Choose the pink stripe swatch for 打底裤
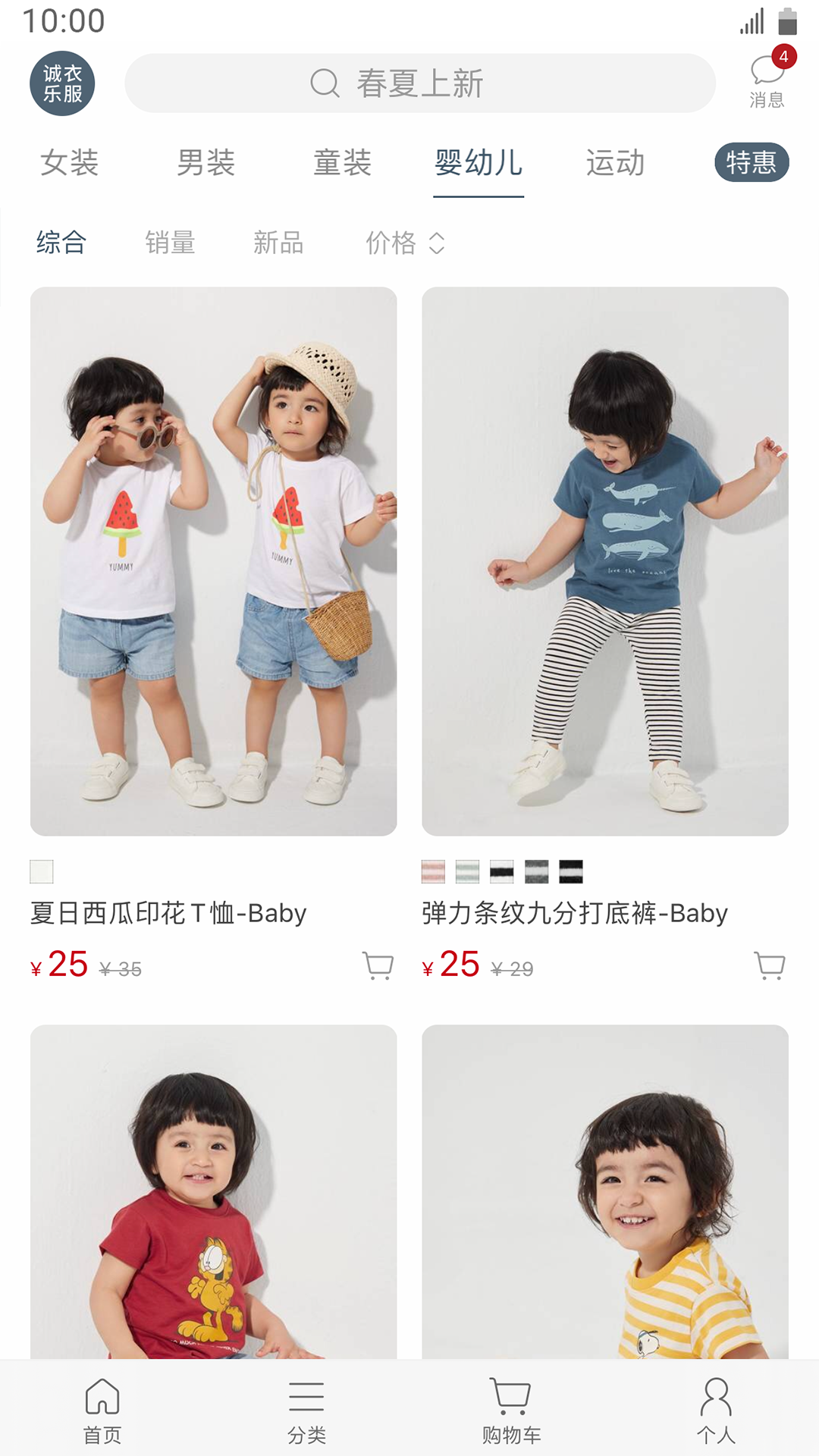This screenshot has width=819, height=1456. point(433,872)
